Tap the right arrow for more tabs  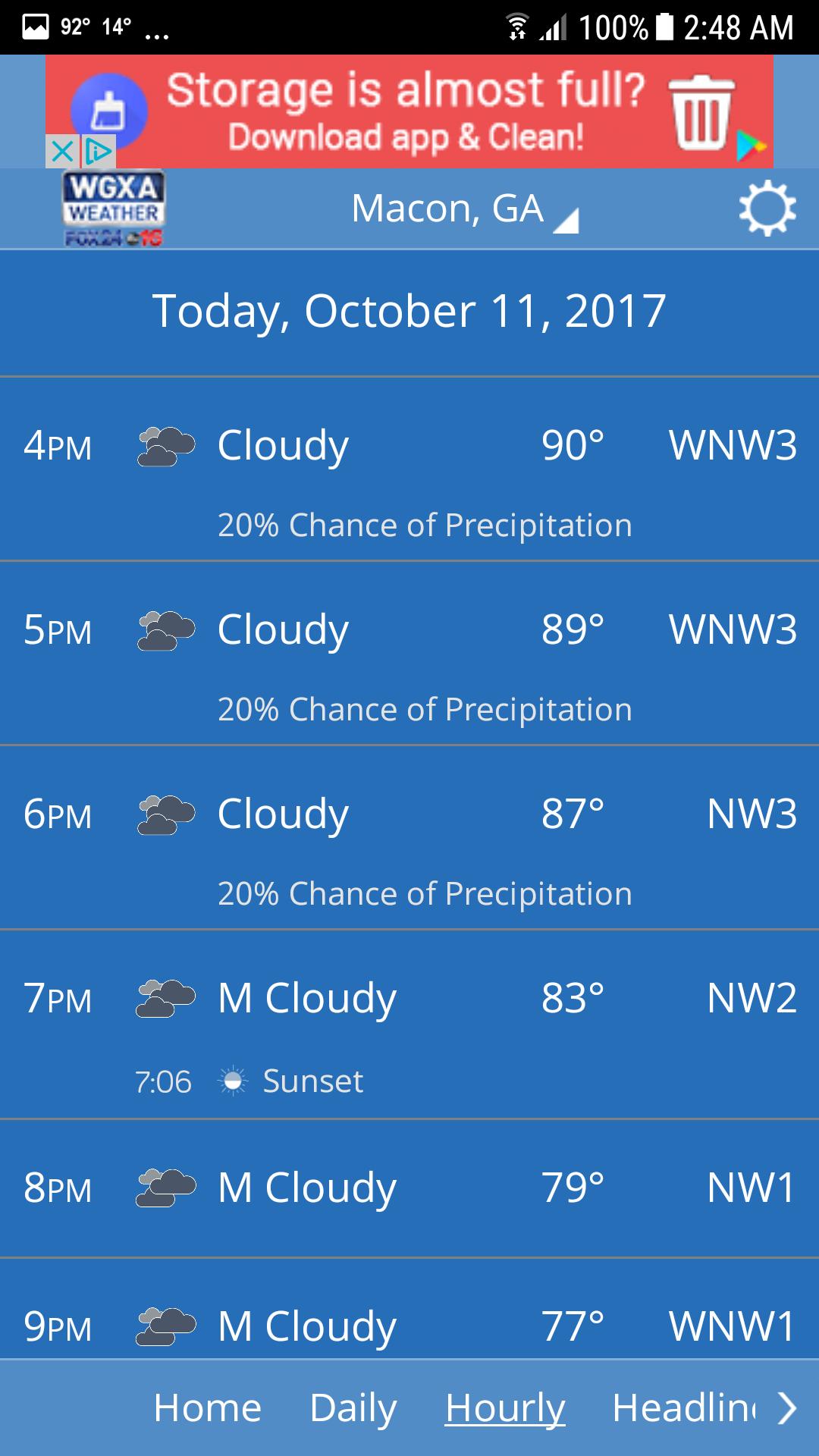click(x=788, y=1408)
